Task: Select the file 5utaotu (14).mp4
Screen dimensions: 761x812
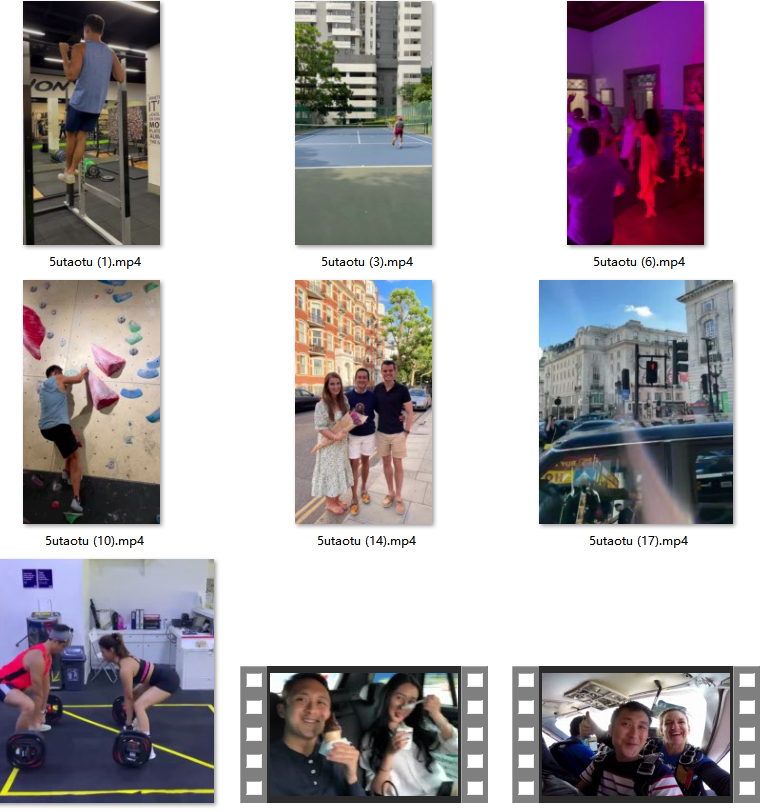Action: point(364,402)
